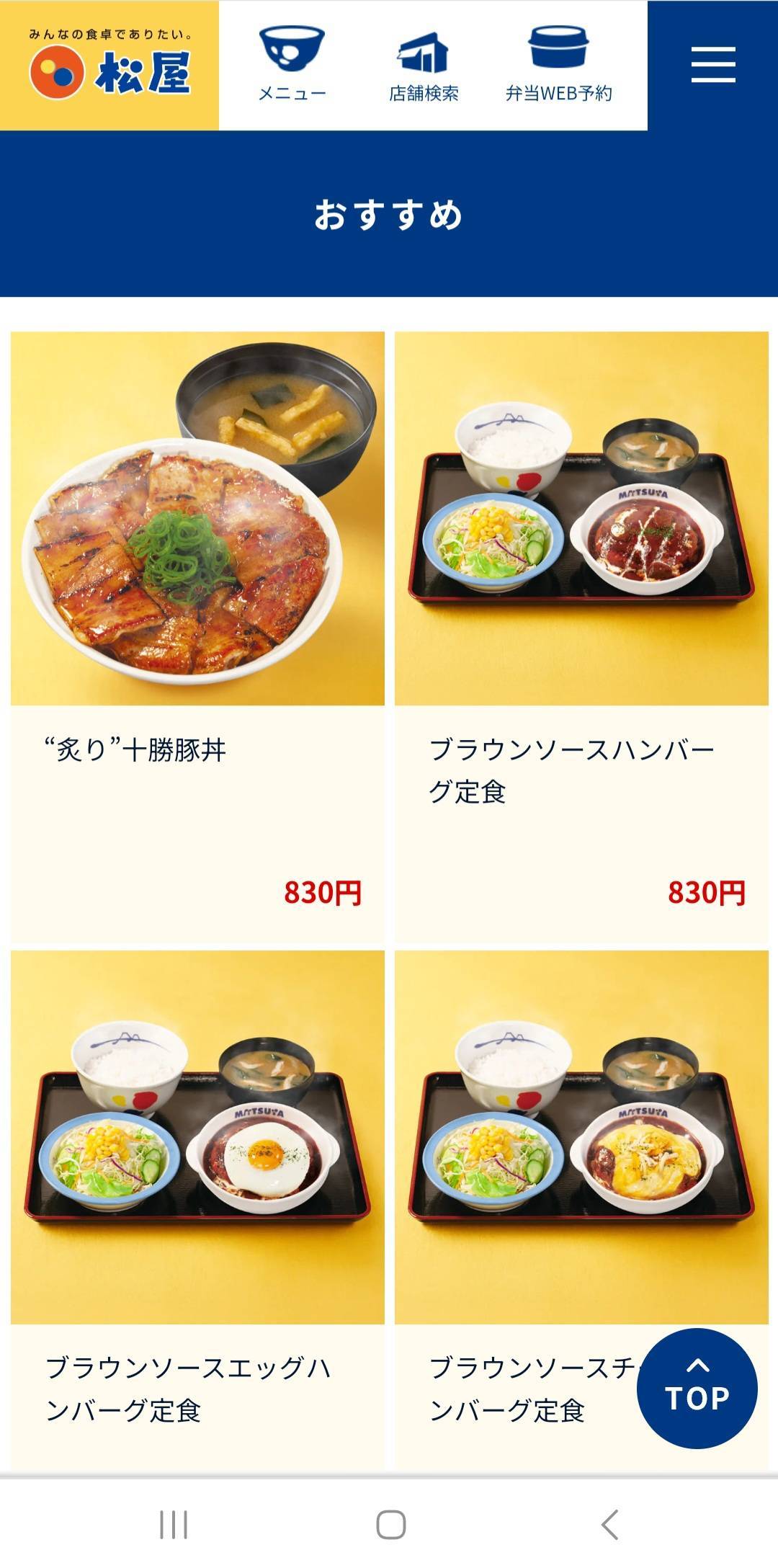Jump back to page TOP
The width and height of the screenshot is (778, 1568).
click(697, 1388)
